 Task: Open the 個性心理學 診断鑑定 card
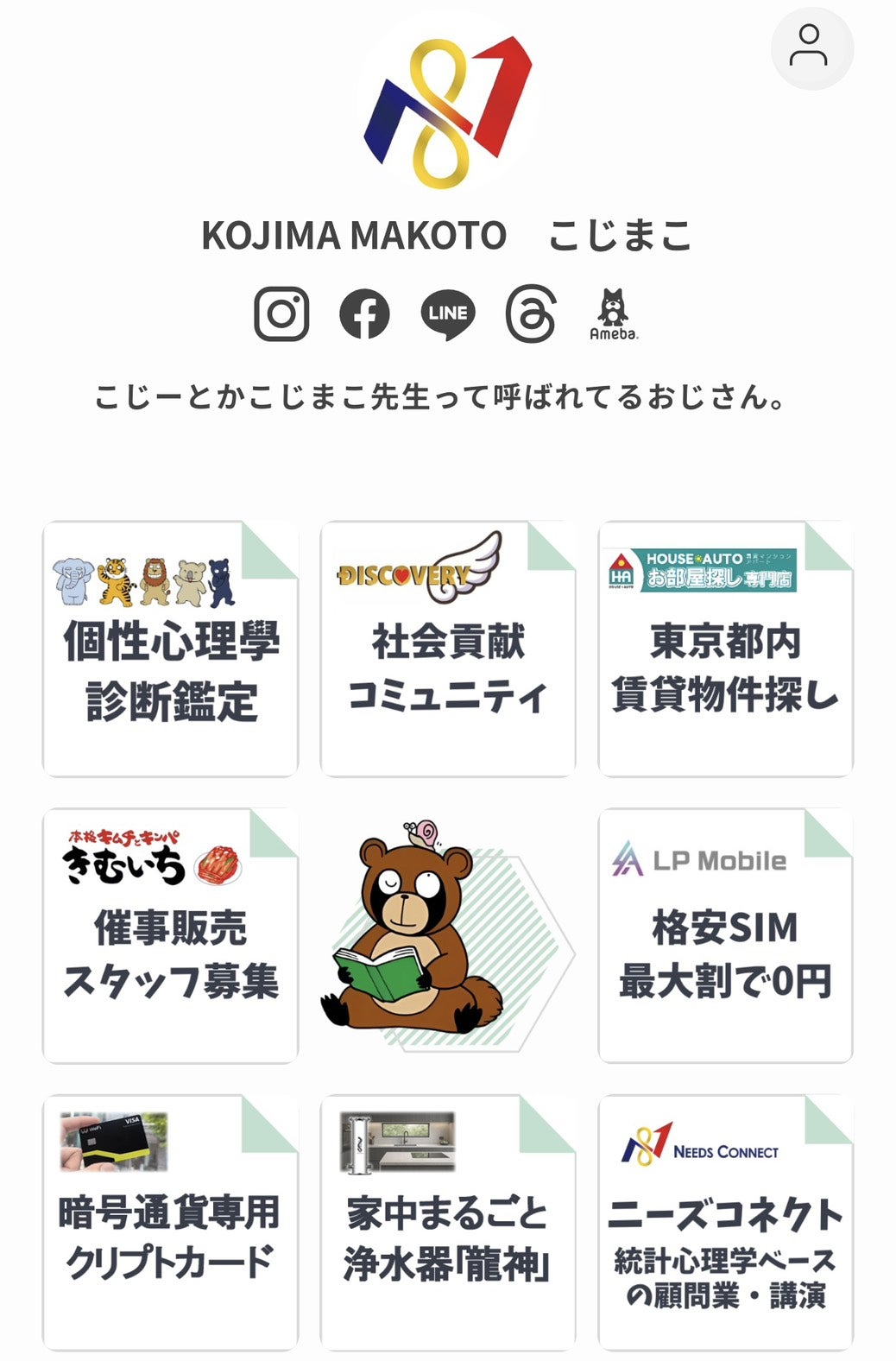pos(171,649)
